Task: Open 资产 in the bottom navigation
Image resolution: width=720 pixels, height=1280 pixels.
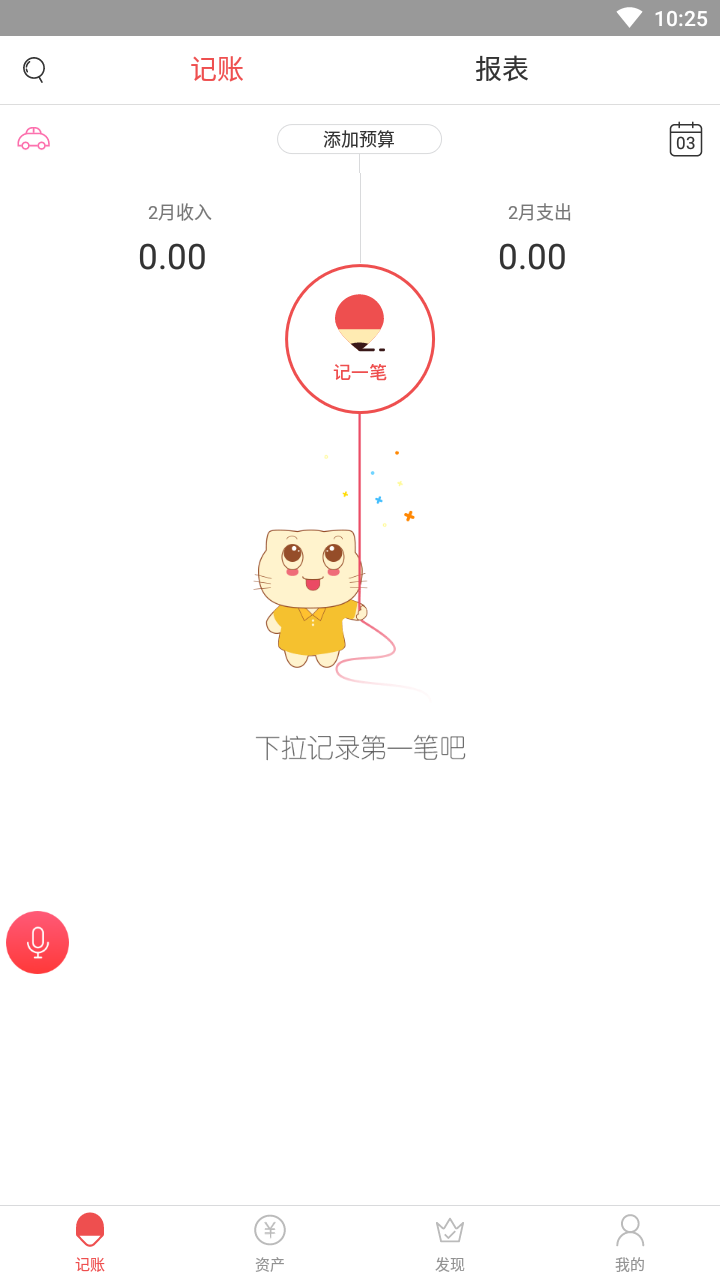Action: pyautogui.click(x=270, y=1243)
